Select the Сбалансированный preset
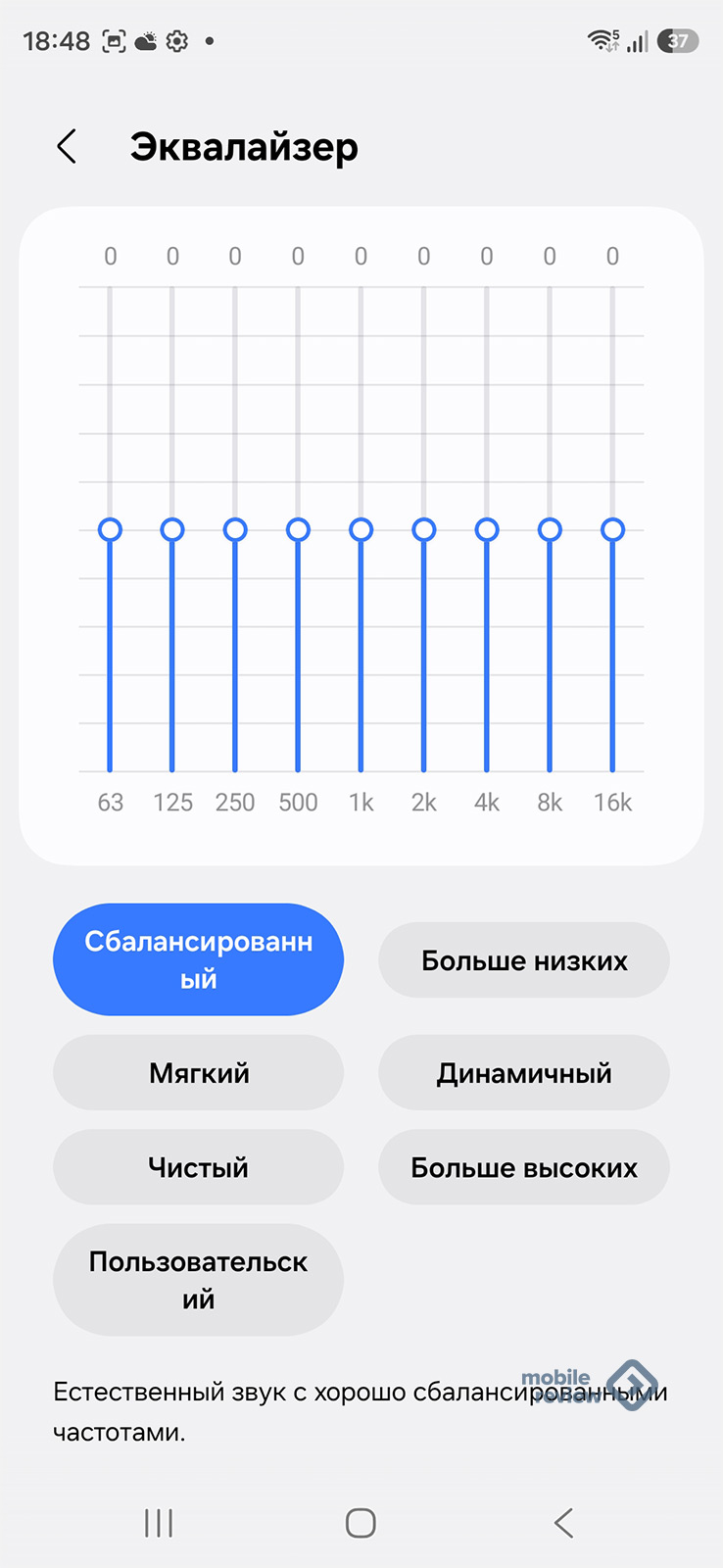Image resolution: width=723 pixels, height=1568 pixels. [x=198, y=959]
